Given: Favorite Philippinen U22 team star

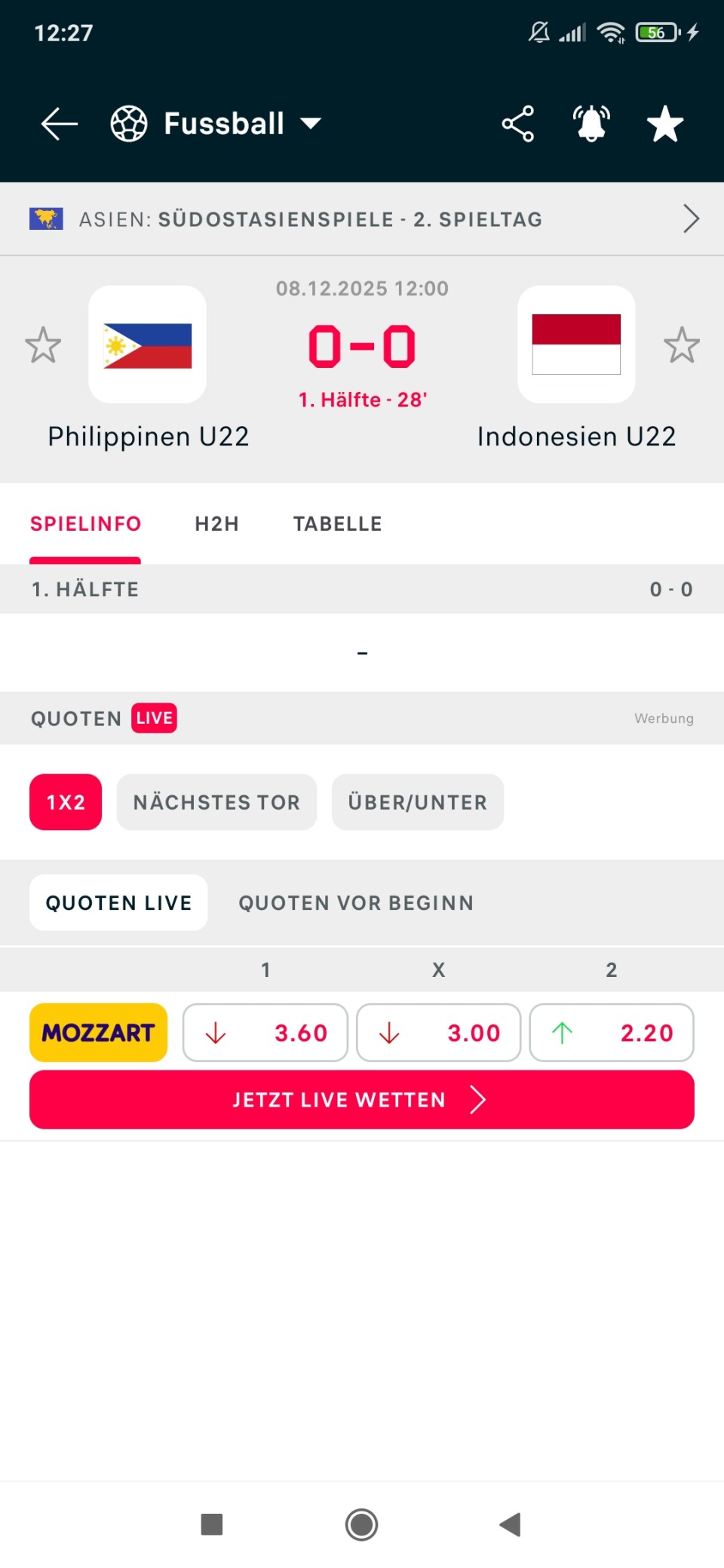Looking at the screenshot, I should (x=43, y=345).
